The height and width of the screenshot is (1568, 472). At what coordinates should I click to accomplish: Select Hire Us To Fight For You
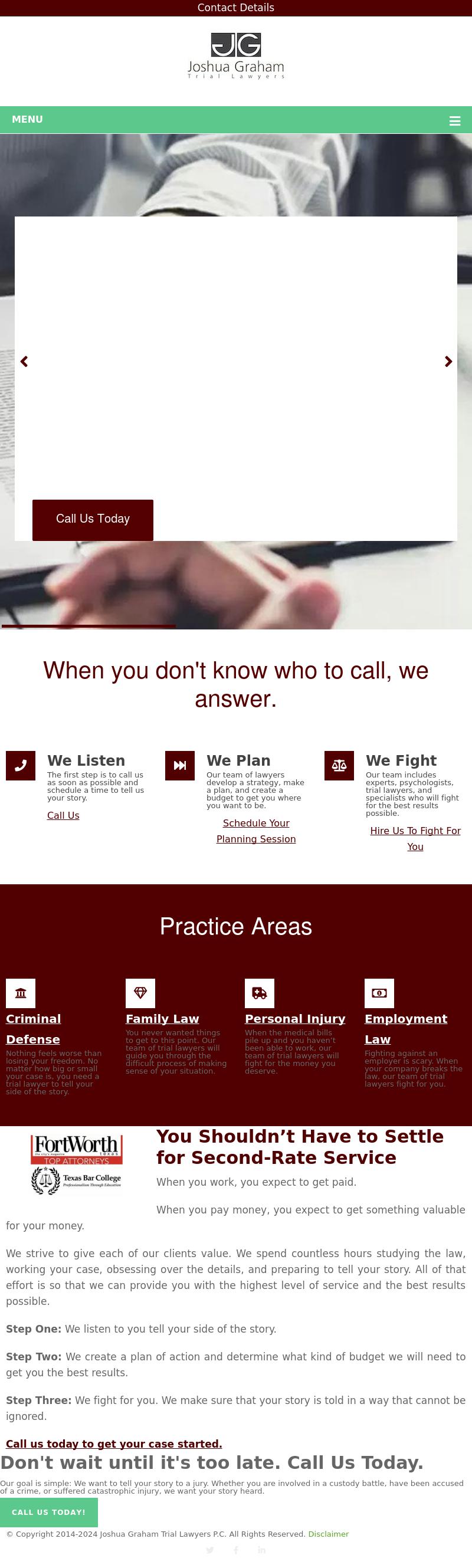tap(415, 839)
